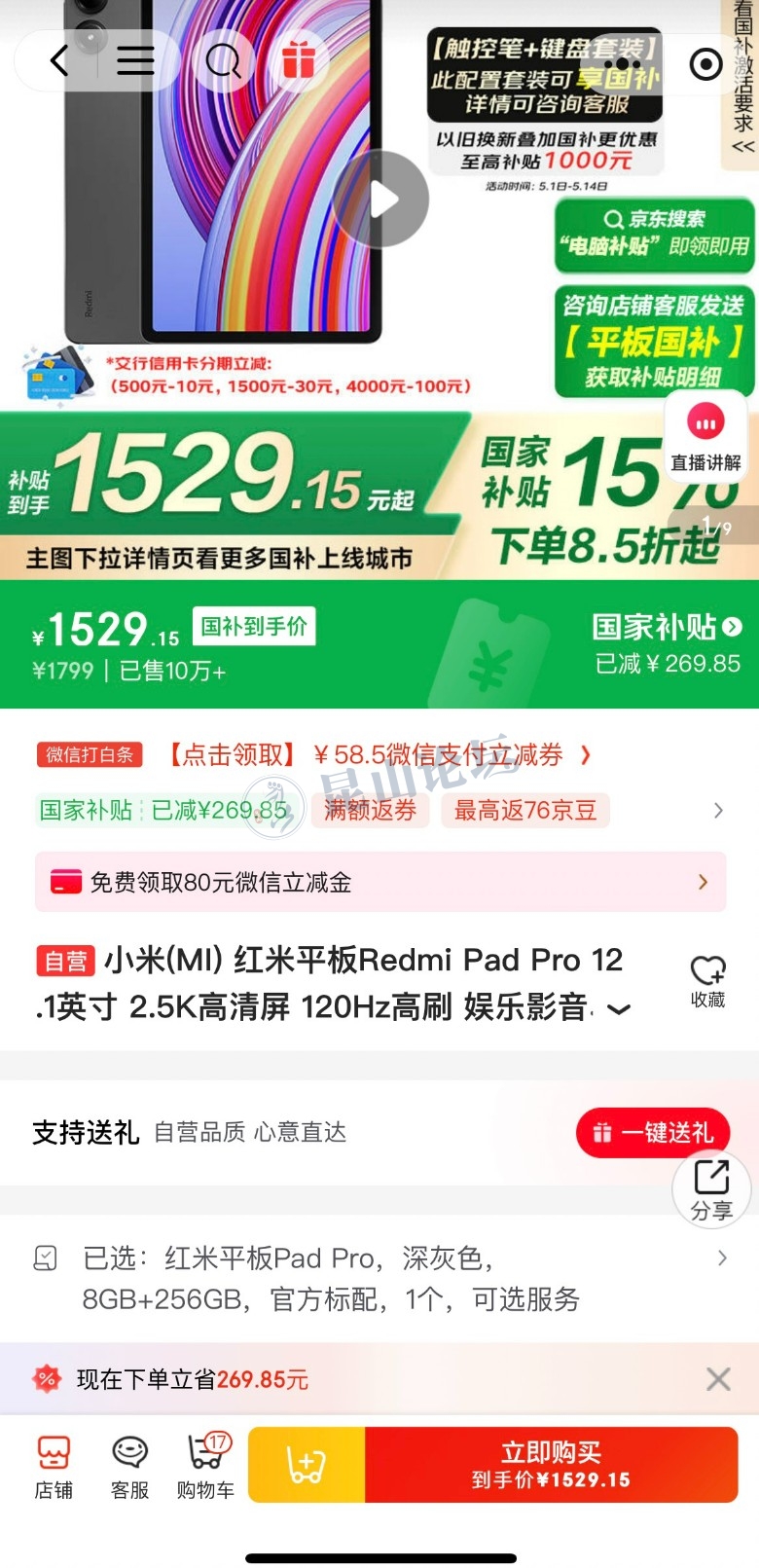This screenshot has height=1568, width=759.
Task: Open the 店铺 store page
Action: coord(54,1466)
